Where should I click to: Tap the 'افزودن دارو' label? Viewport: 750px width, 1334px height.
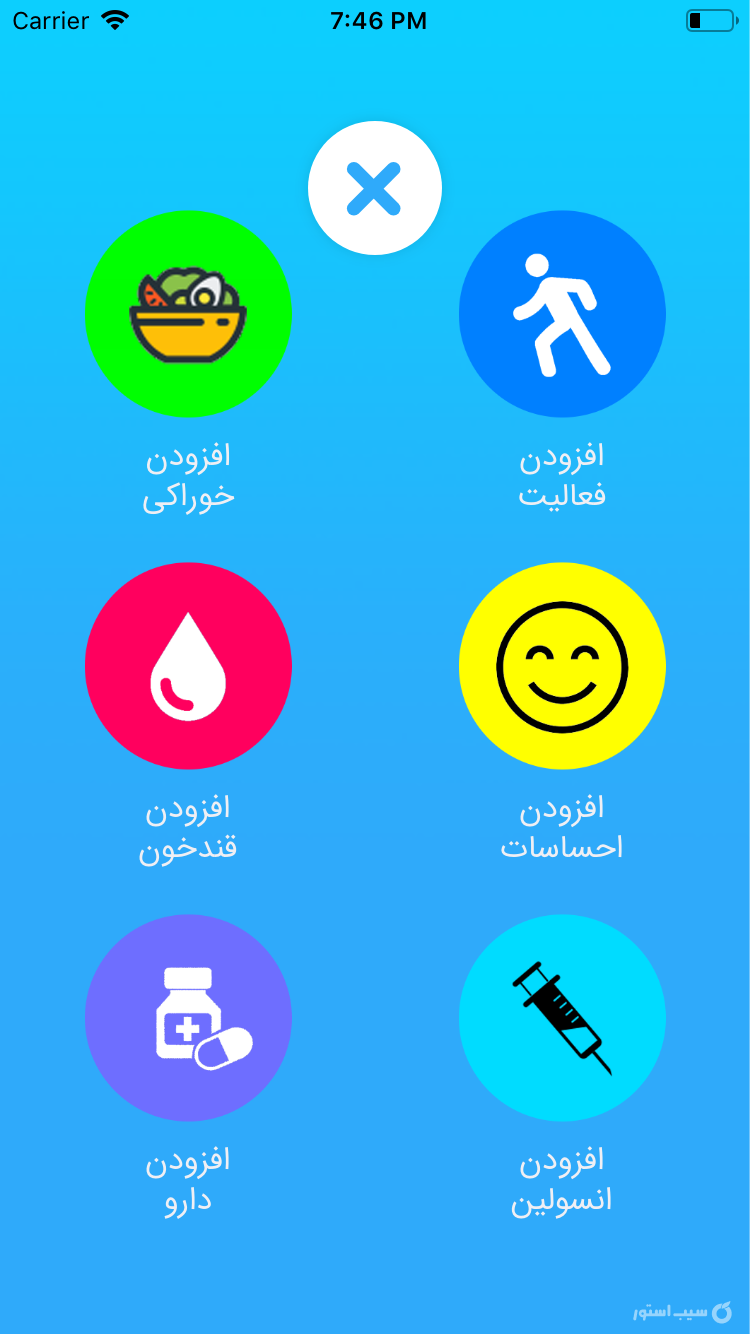point(189,1179)
